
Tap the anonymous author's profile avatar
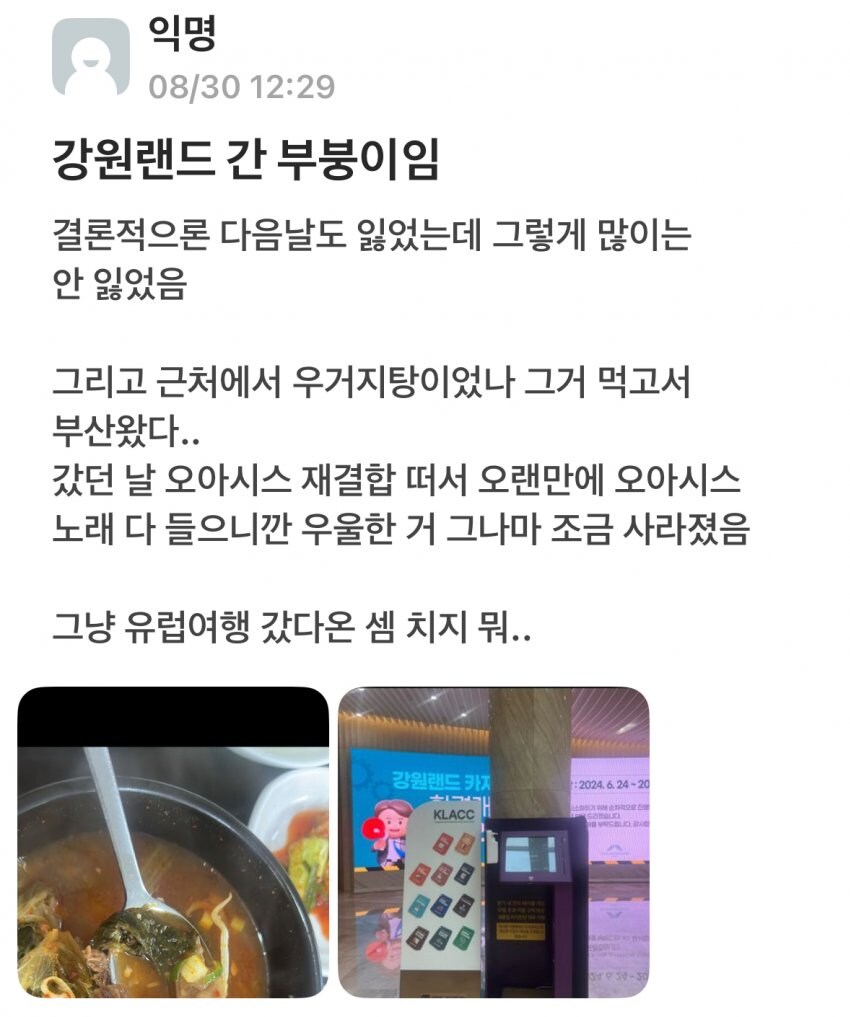coord(90,58)
